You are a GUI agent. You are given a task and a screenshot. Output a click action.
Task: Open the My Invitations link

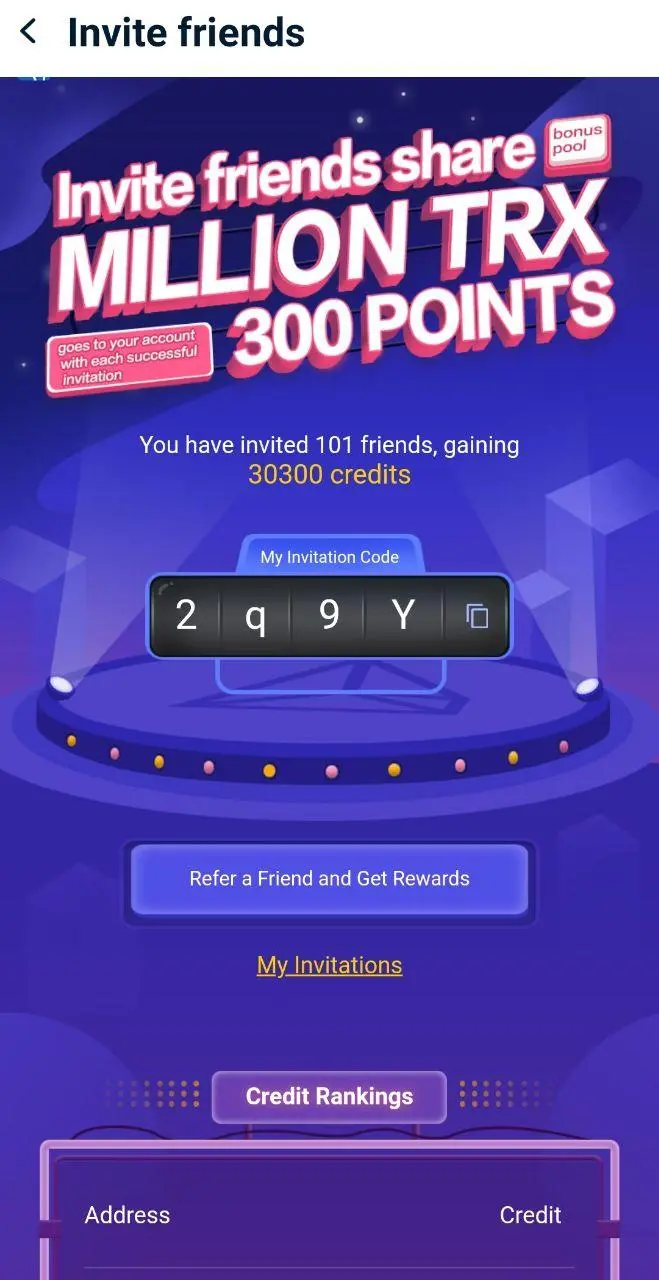coord(330,965)
